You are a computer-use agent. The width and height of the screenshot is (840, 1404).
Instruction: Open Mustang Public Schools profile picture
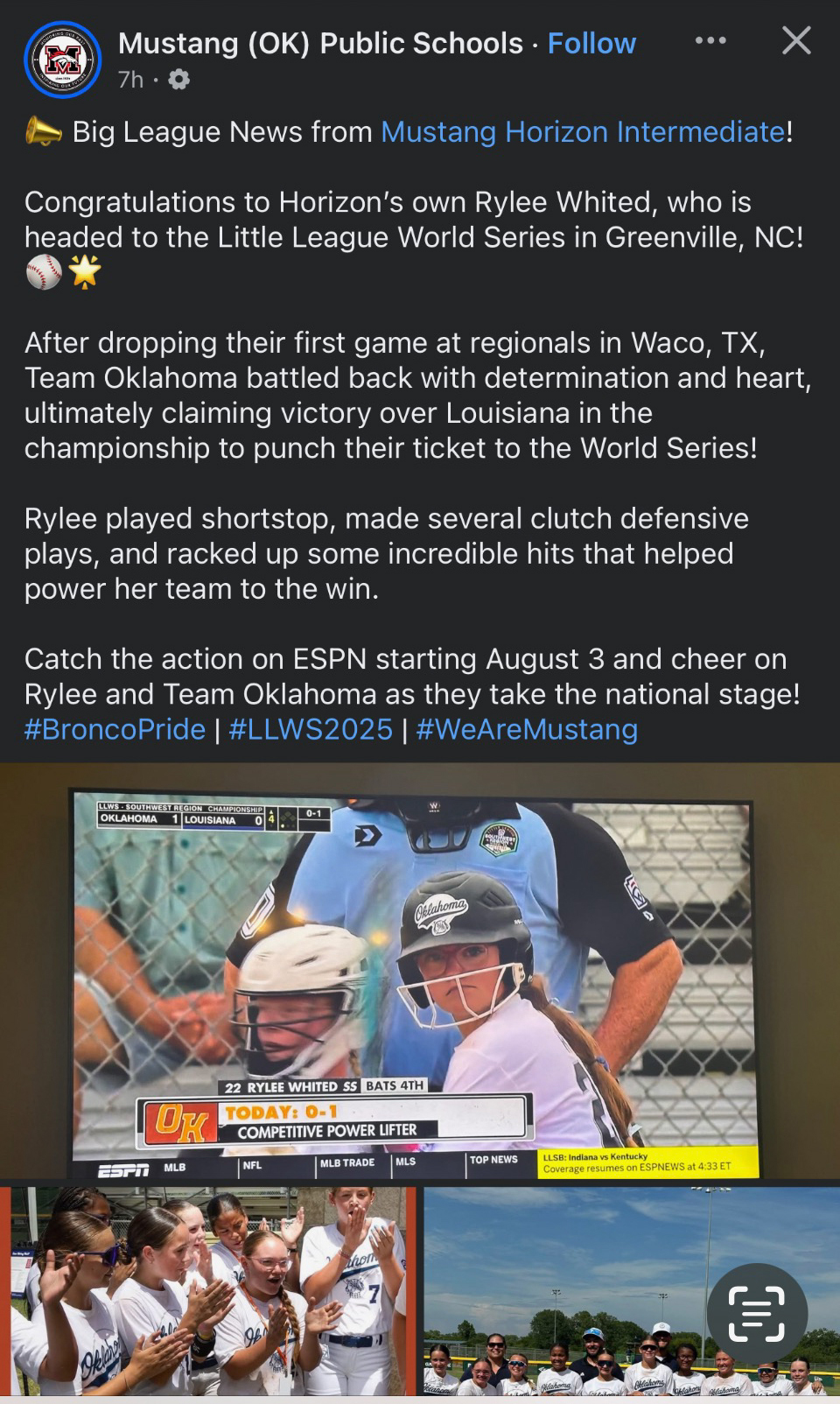[x=62, y=60]
